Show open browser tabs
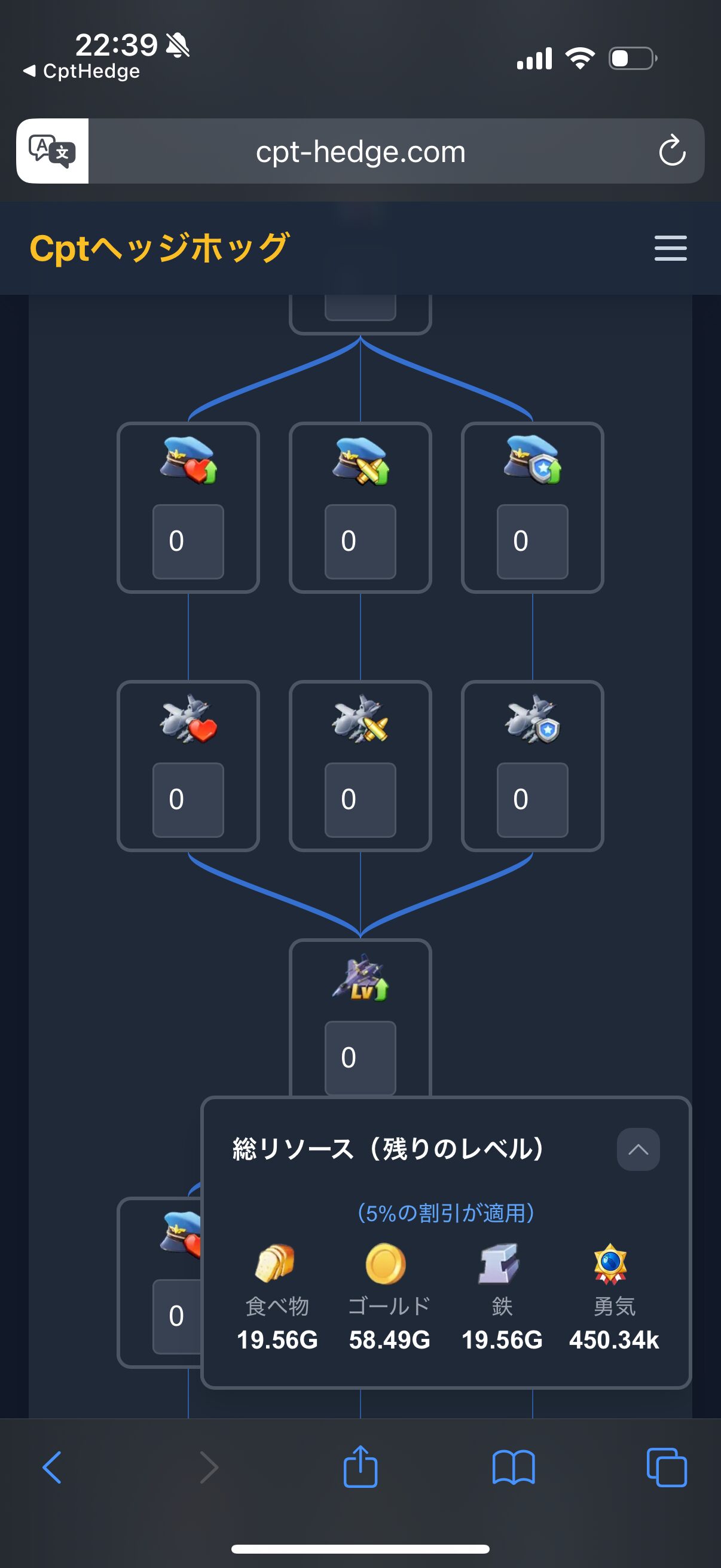721x1568 pixels. 667,1468
